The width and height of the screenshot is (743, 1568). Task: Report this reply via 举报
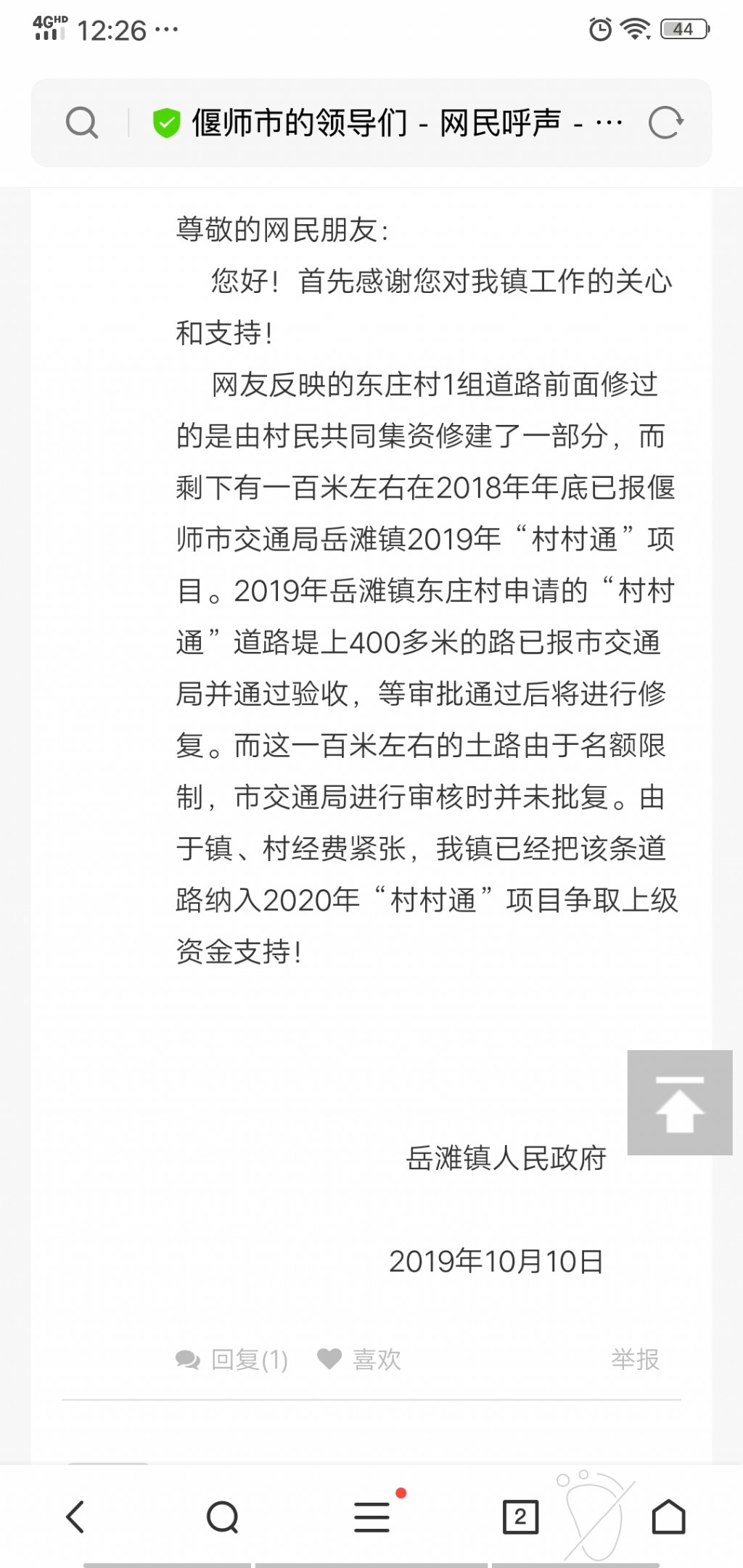point(635,1359)
